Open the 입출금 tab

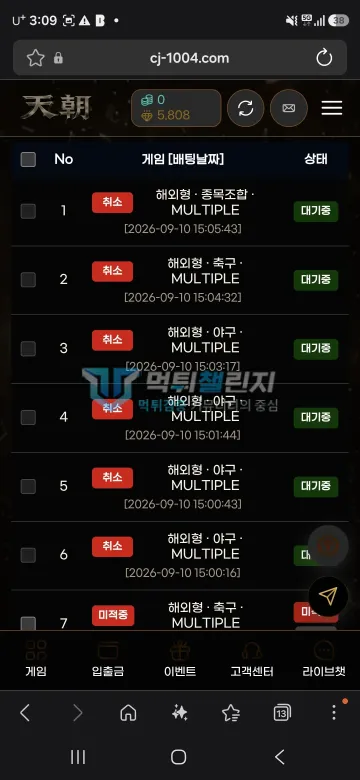(108, 660)
